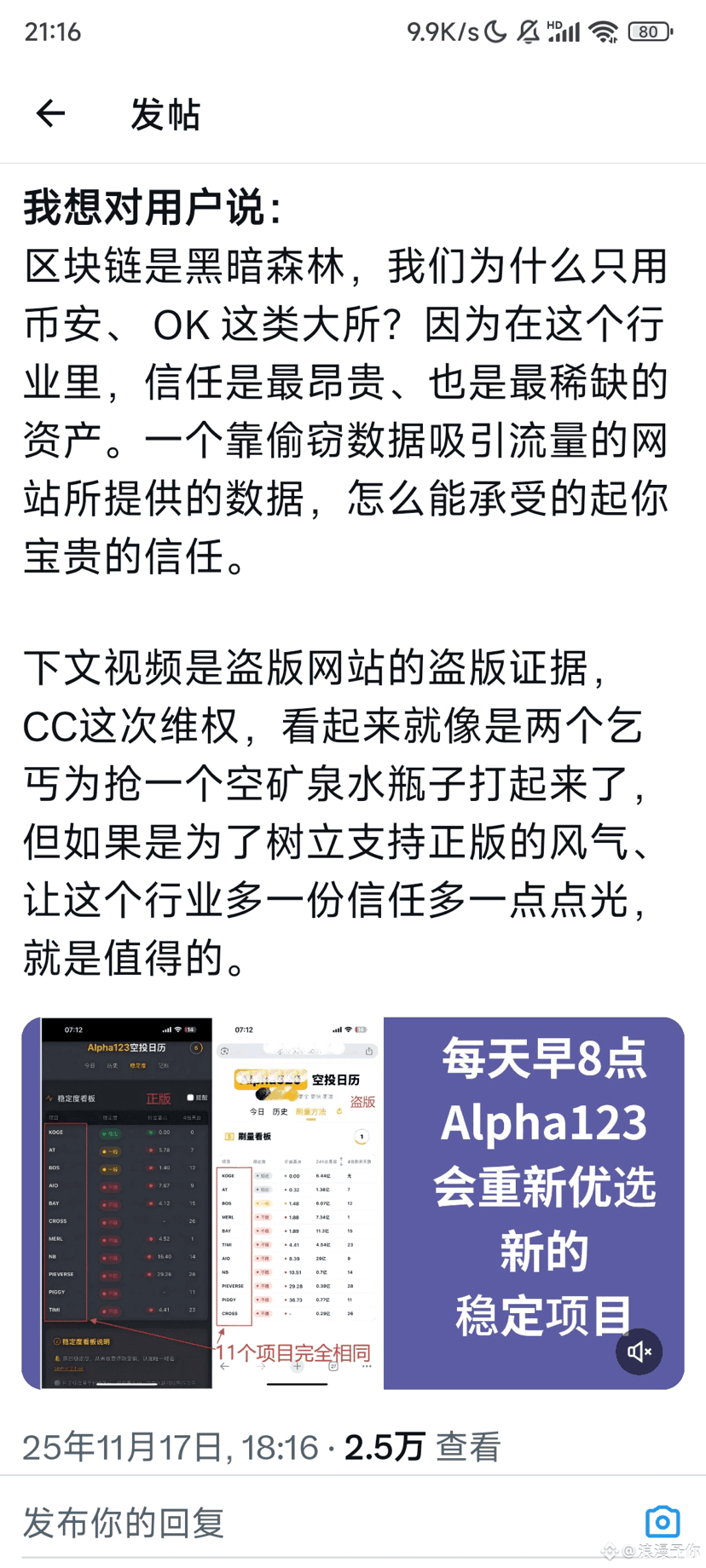706x1568 pixels.
Task: Go back from the 发帖 page
Action: (51, 113)
